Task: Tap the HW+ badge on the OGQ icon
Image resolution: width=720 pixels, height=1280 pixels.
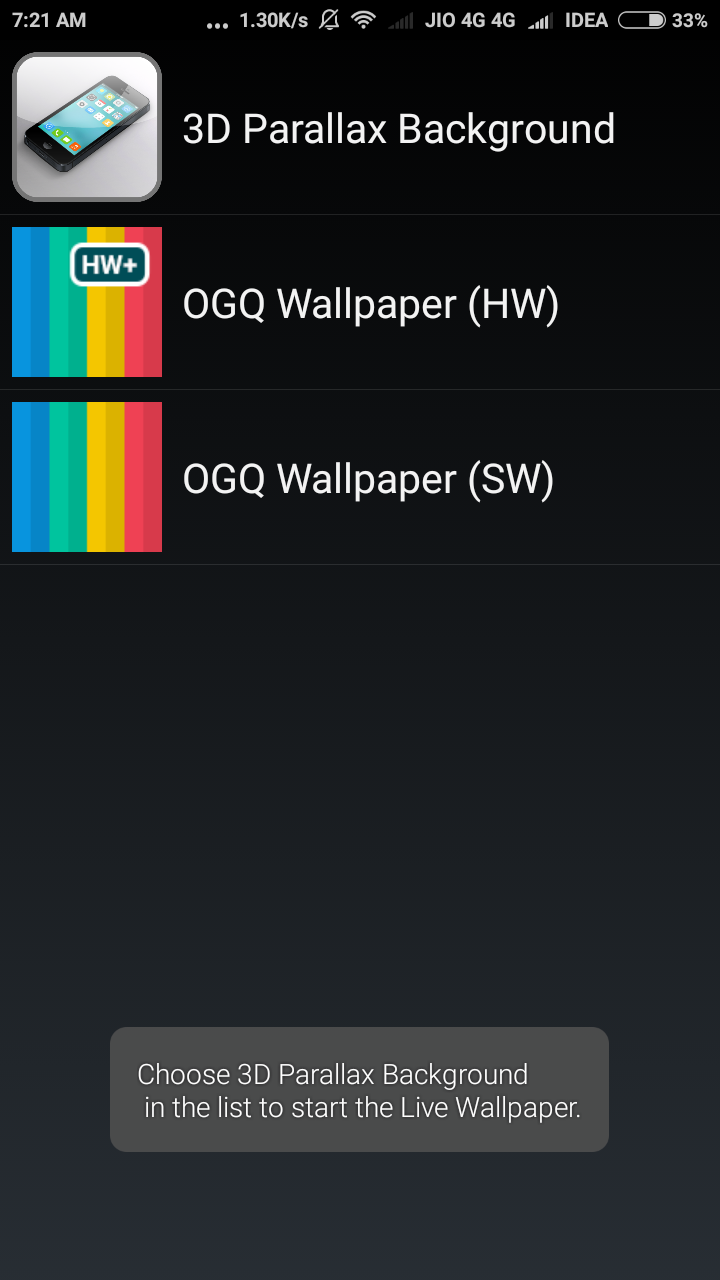Action: point(111,264)
